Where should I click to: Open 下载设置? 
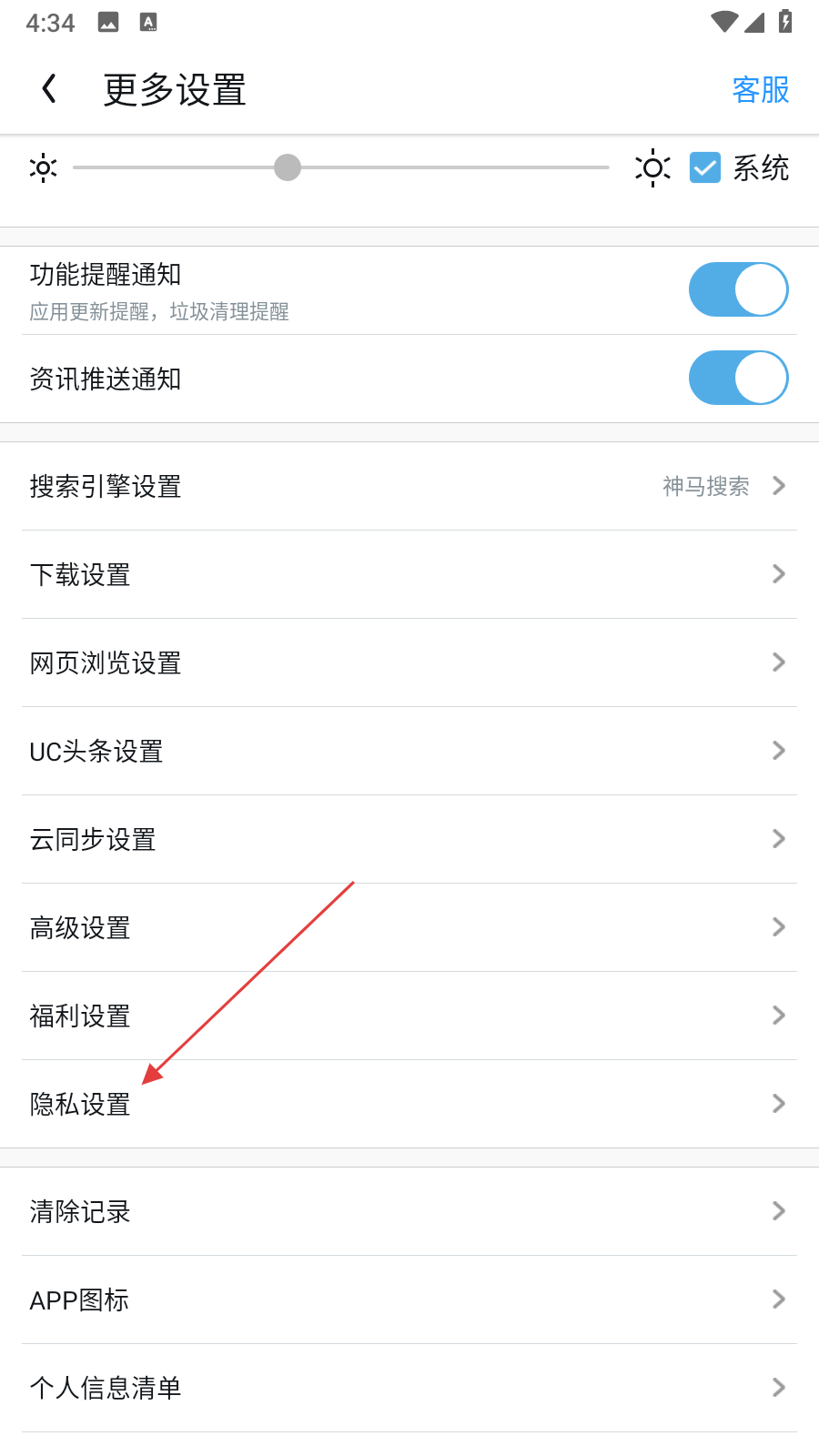409,574
